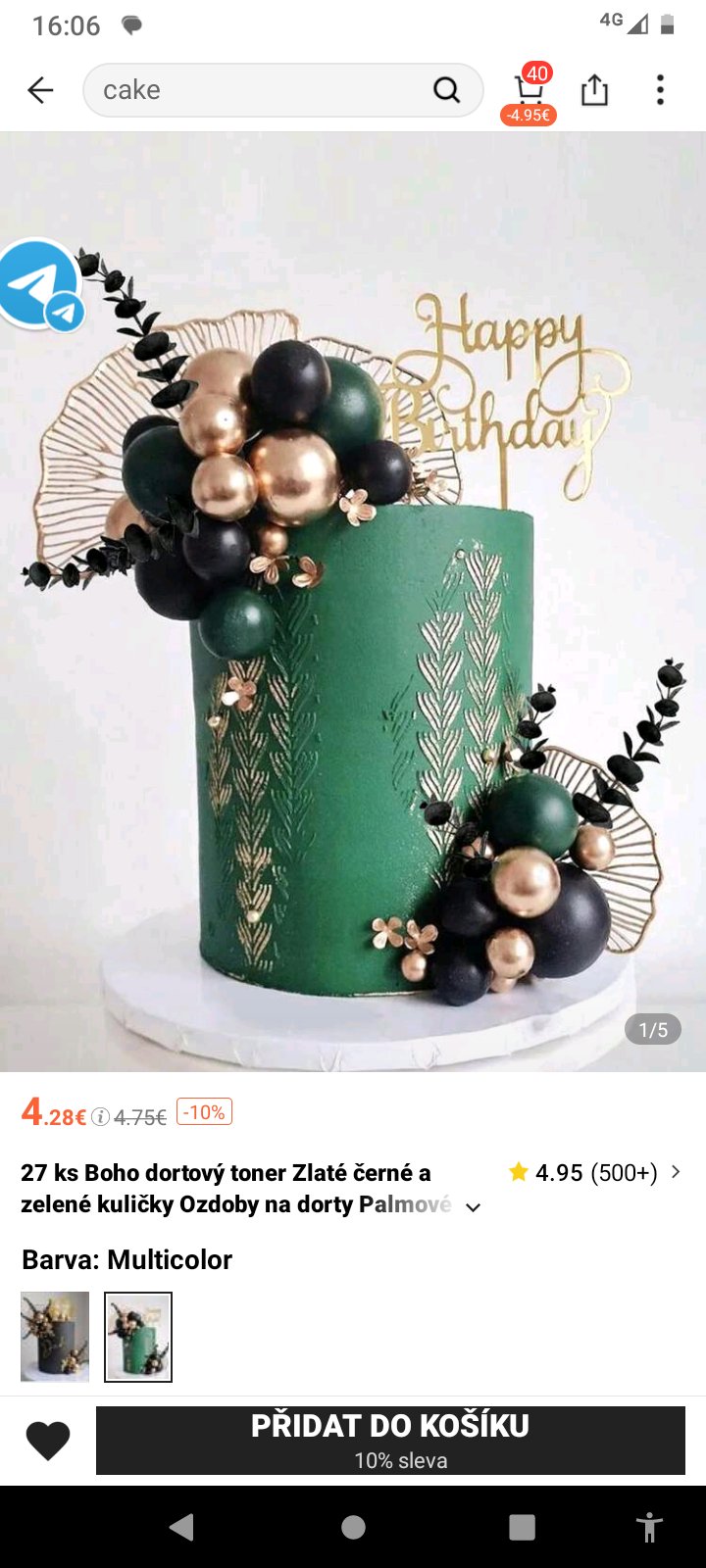The image size is (706, 1568).
Task: Tap the floating Telegram bubble
Action: click(x=39, y=286)
